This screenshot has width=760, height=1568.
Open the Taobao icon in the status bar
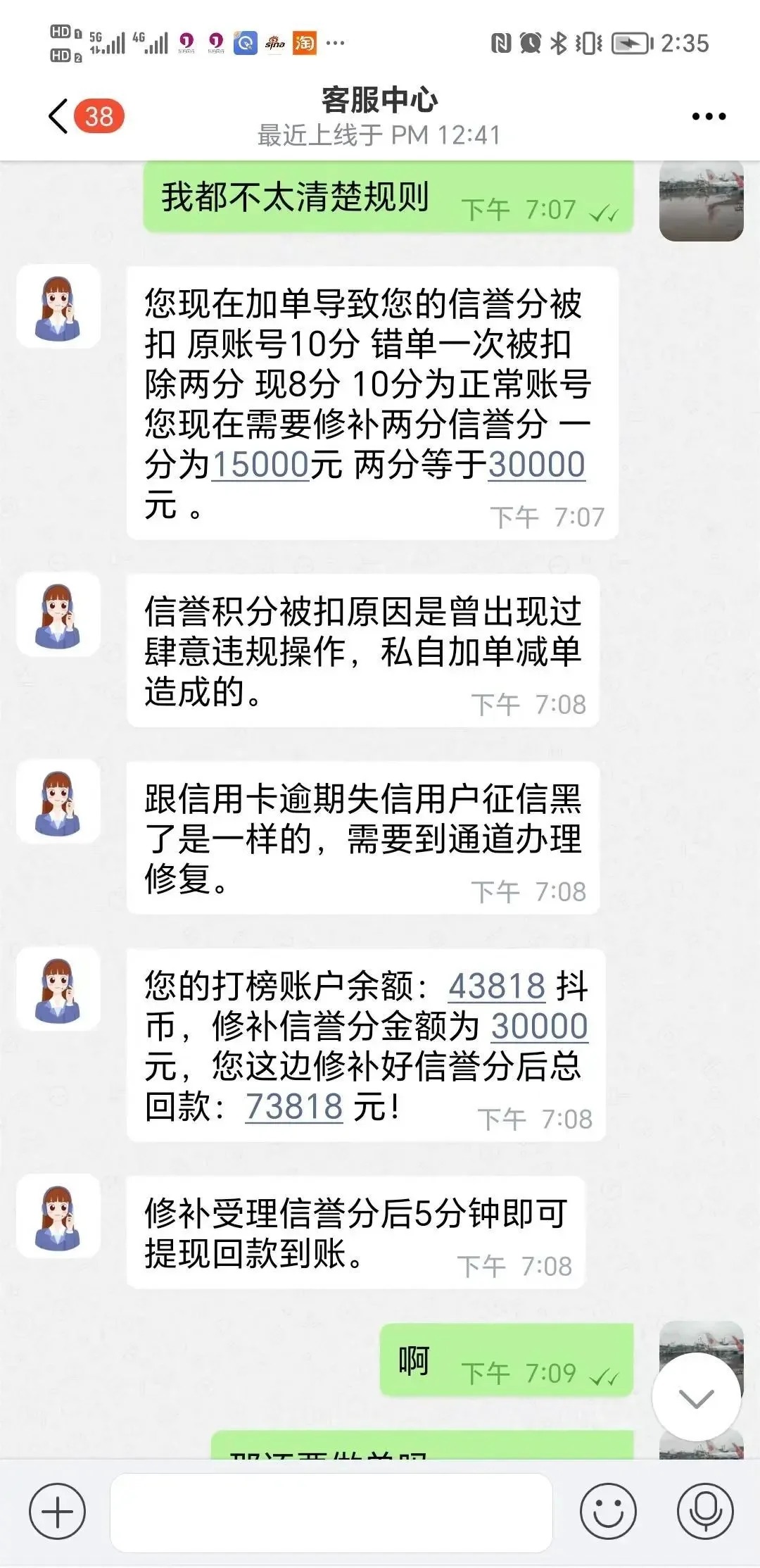305,43
